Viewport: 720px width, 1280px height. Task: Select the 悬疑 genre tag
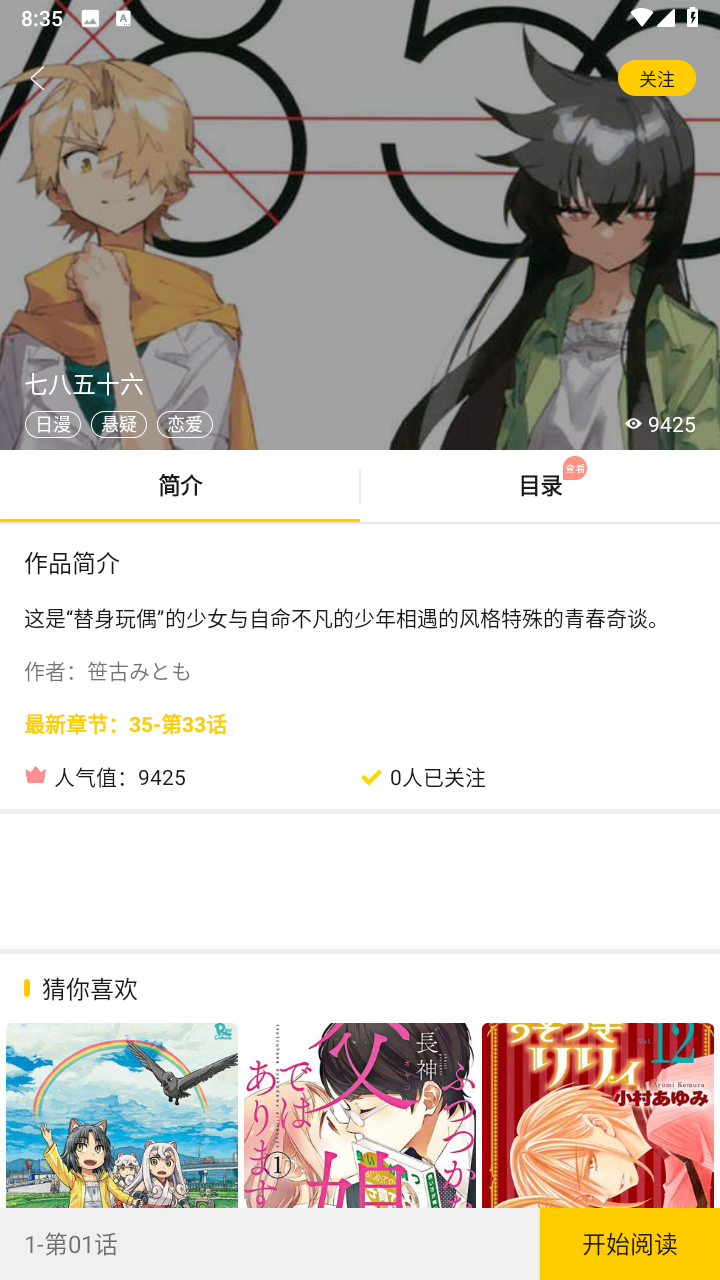click(119, 424)
